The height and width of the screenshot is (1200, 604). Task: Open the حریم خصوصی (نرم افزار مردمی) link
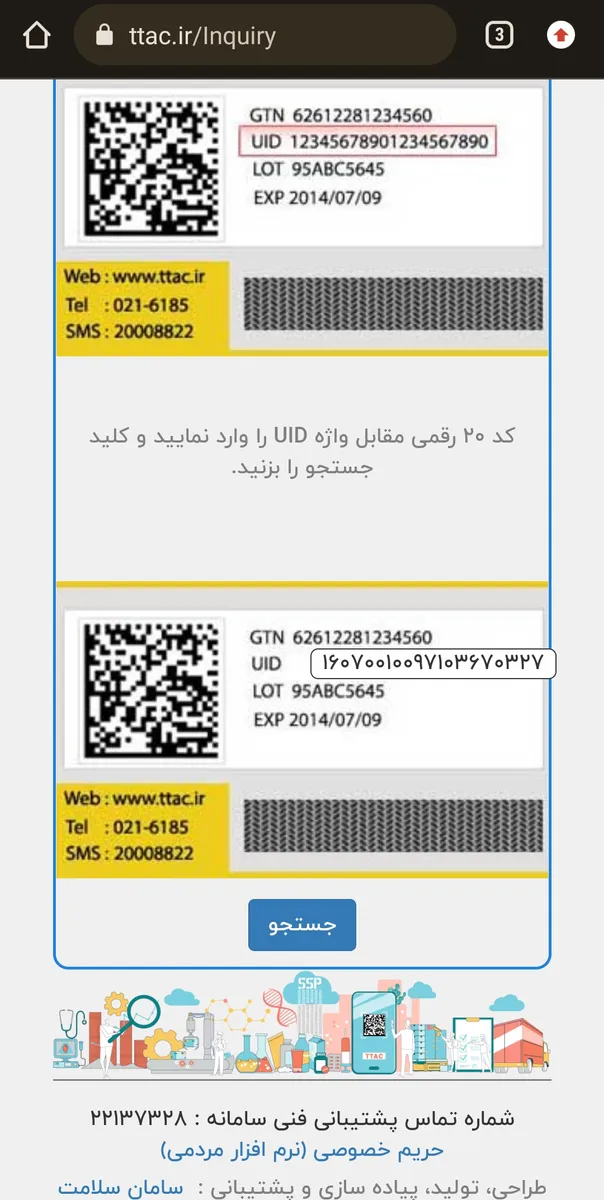302,1151
